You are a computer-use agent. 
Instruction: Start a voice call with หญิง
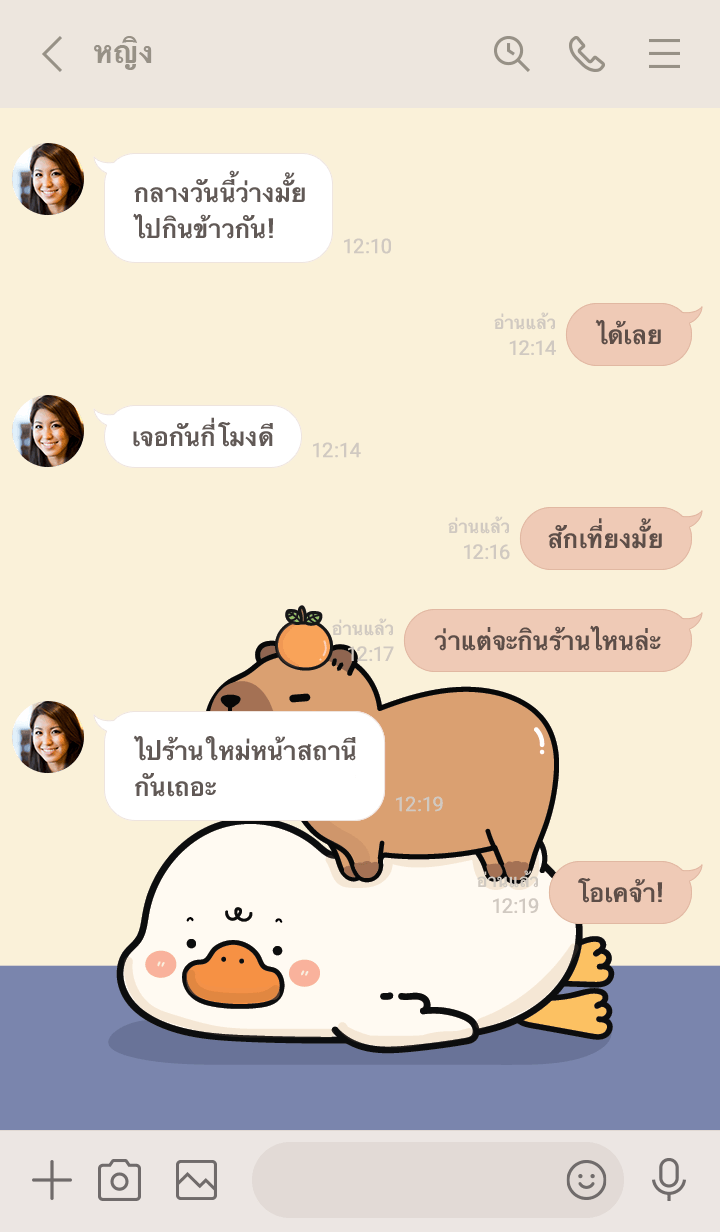[x=587, y=54]
